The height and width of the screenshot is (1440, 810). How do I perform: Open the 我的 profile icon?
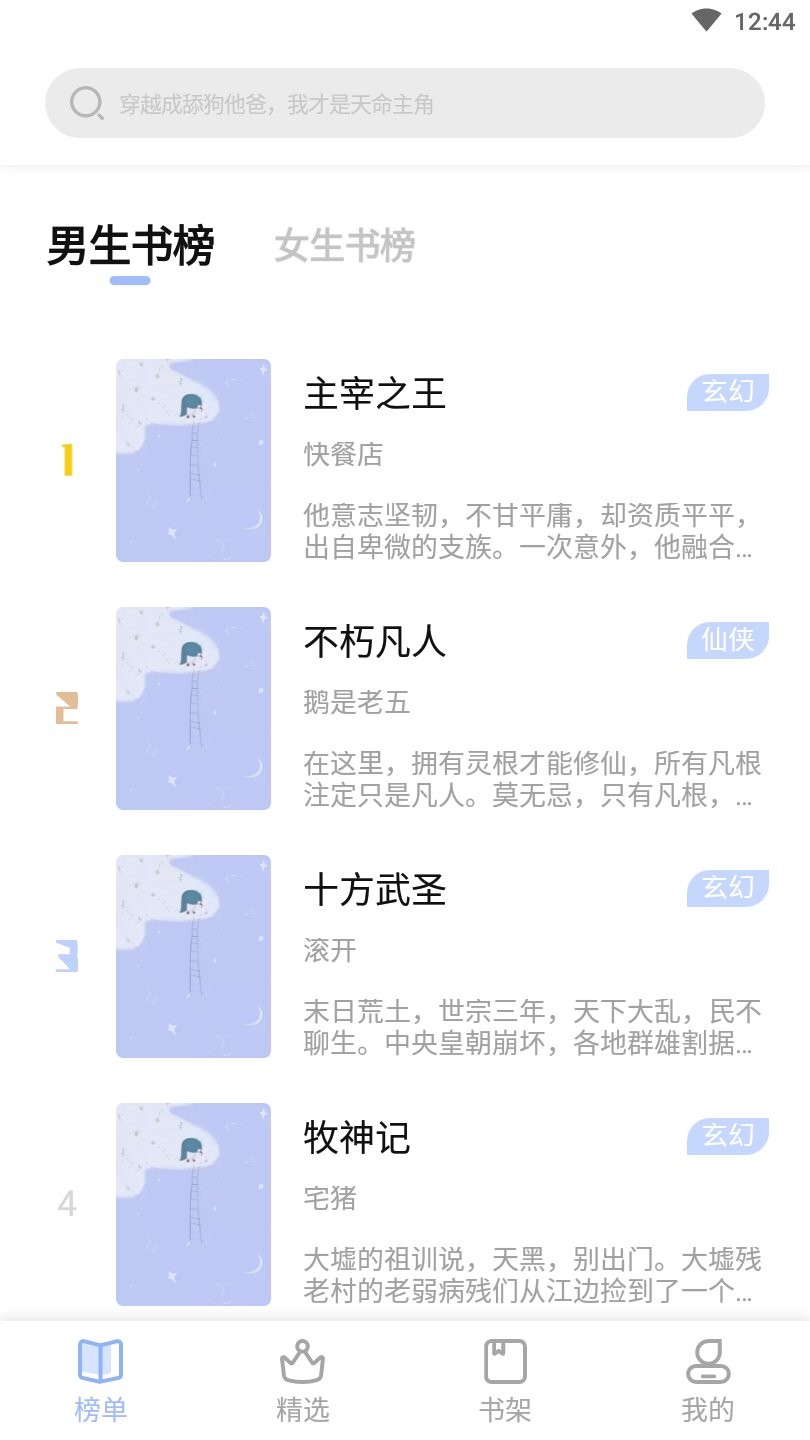[708, 1360]
